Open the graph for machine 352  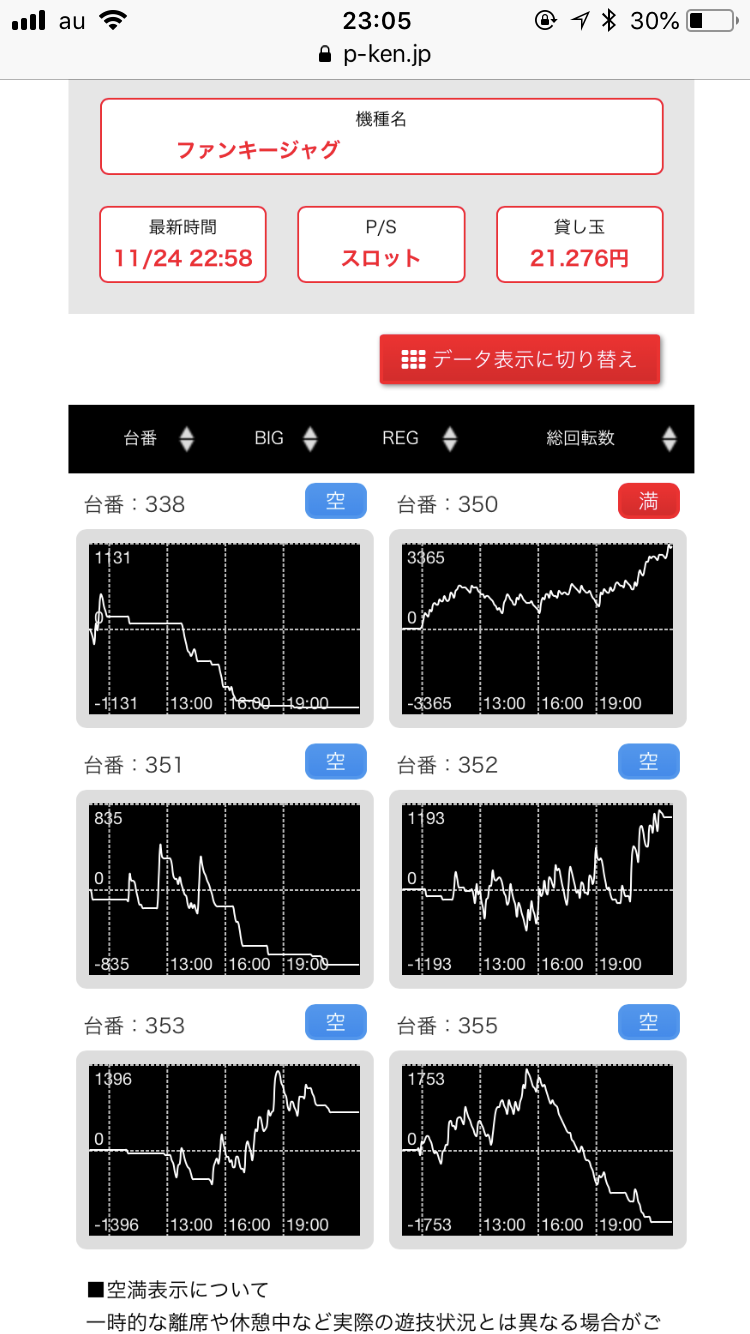(538, 889)
